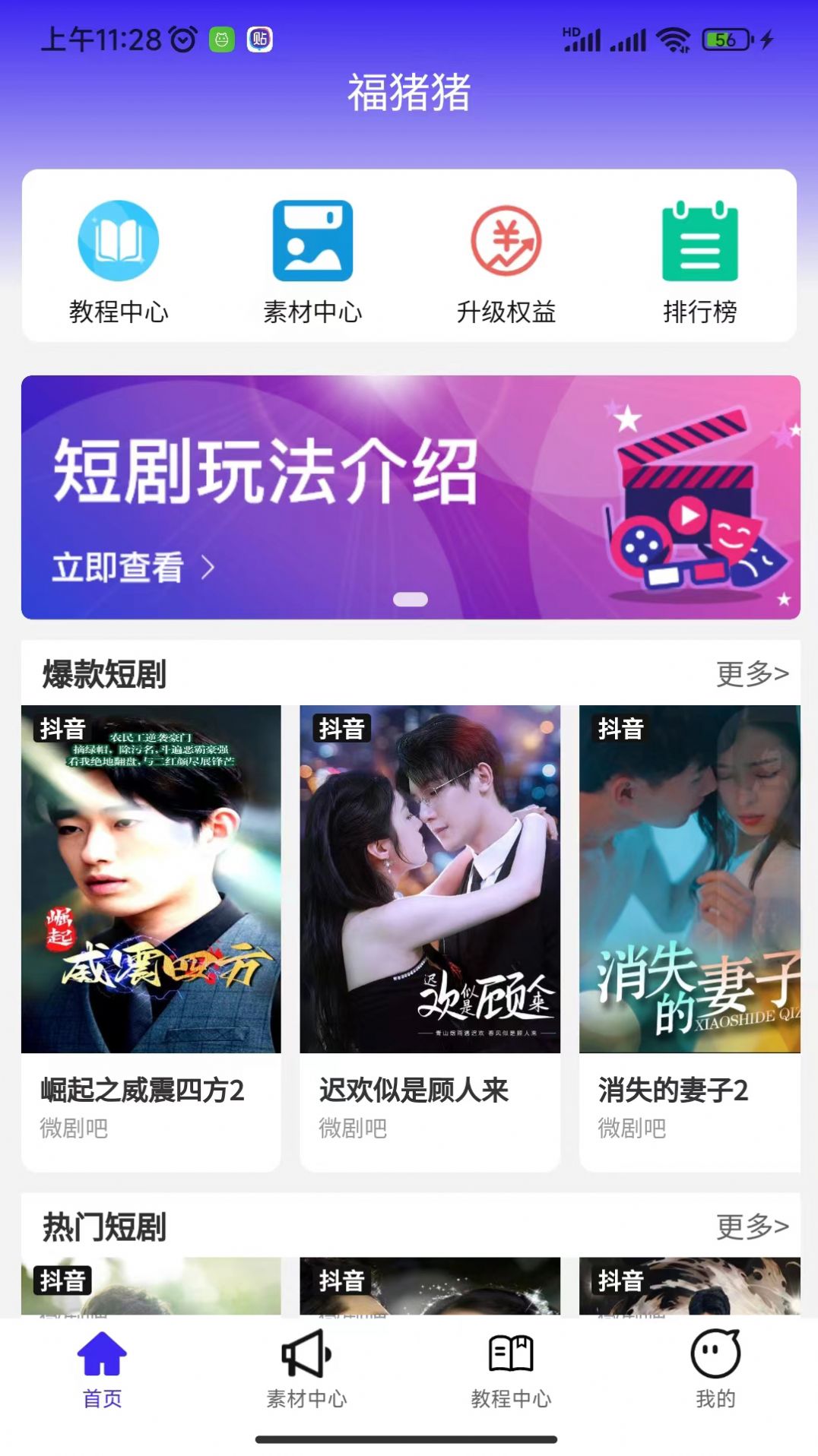The height and width of the screenshot is (1456, 818).
Task: Open the 教程中心 book icon
Action: point(118,242)
